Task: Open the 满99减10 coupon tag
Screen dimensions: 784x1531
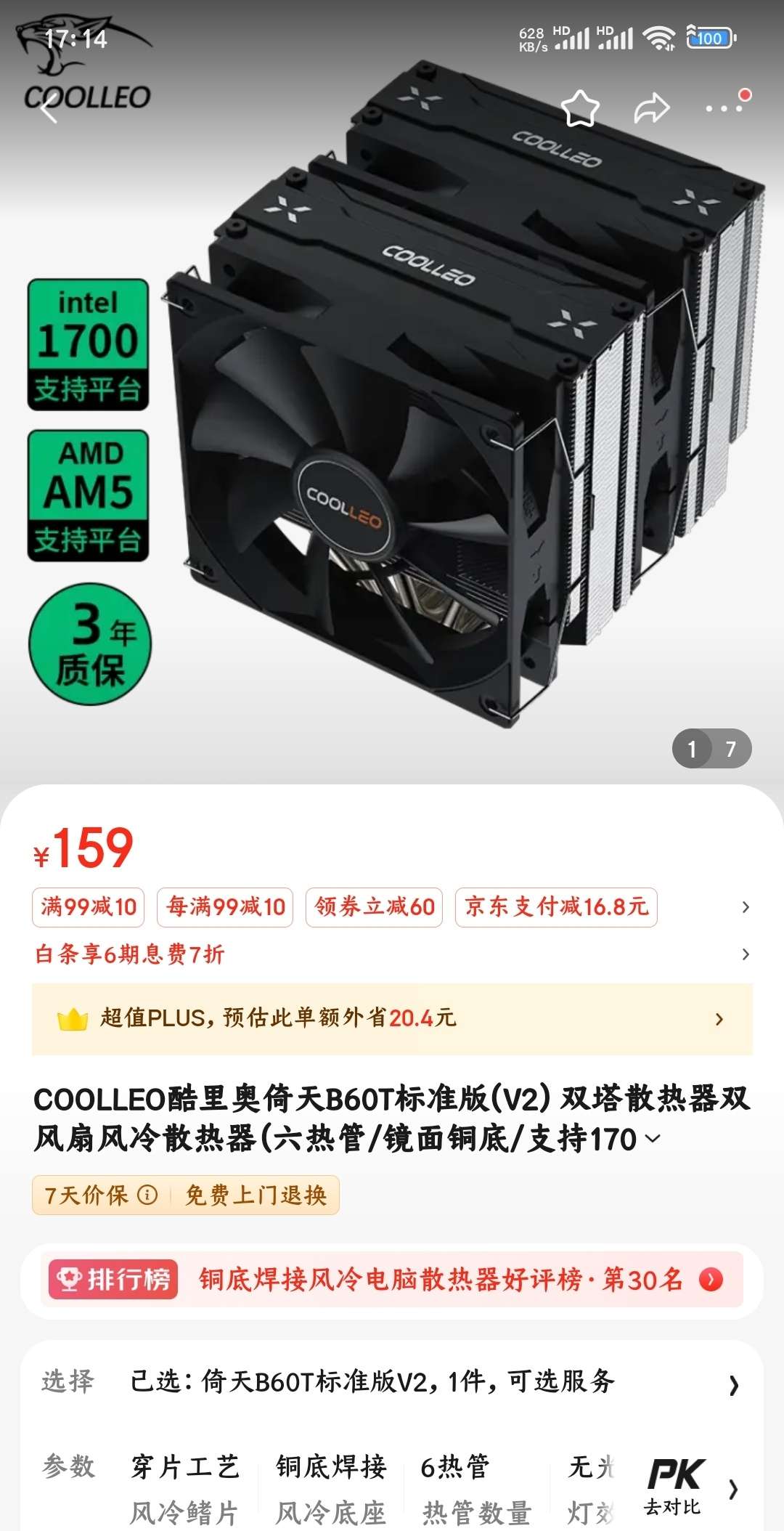Action: pos(89,906)
